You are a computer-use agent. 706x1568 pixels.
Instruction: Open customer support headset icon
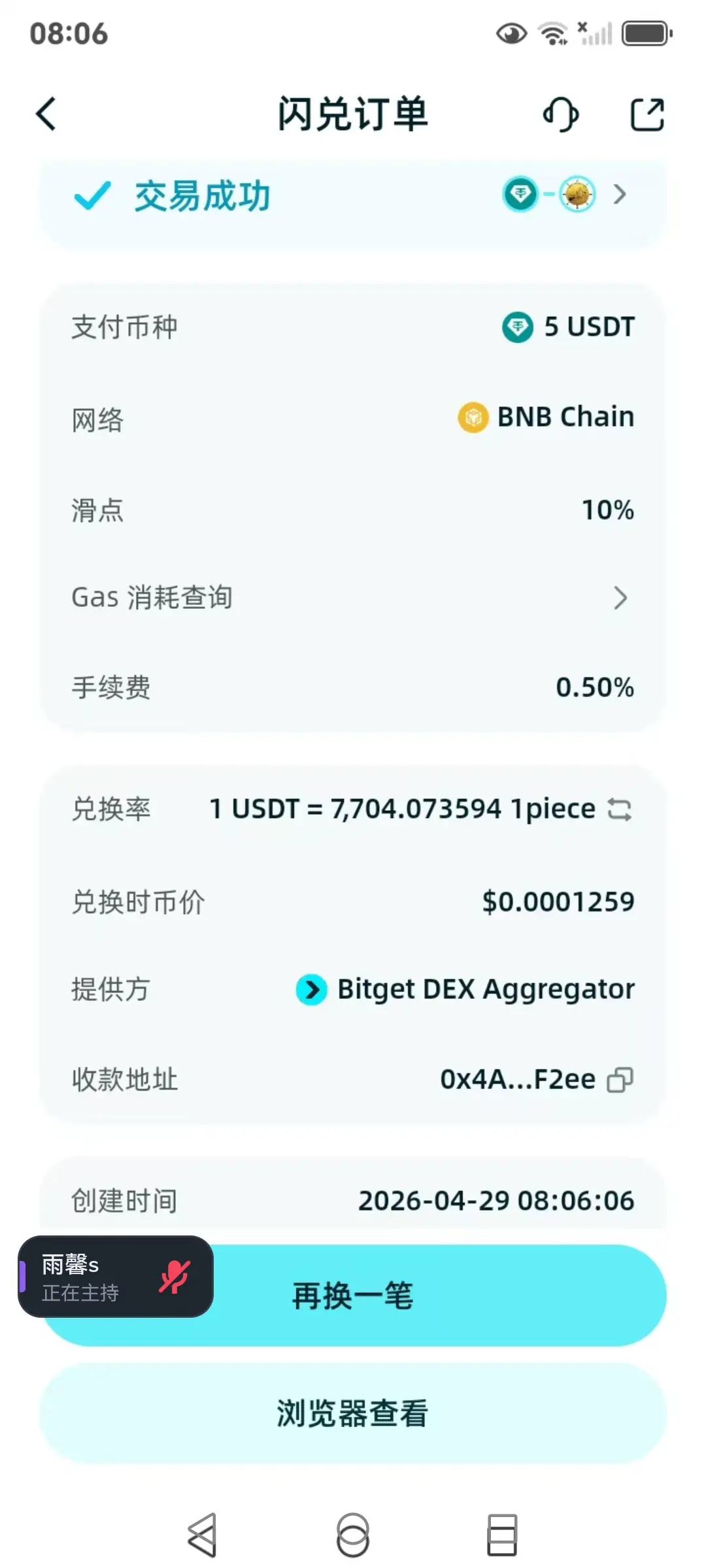tap(561, 114)
